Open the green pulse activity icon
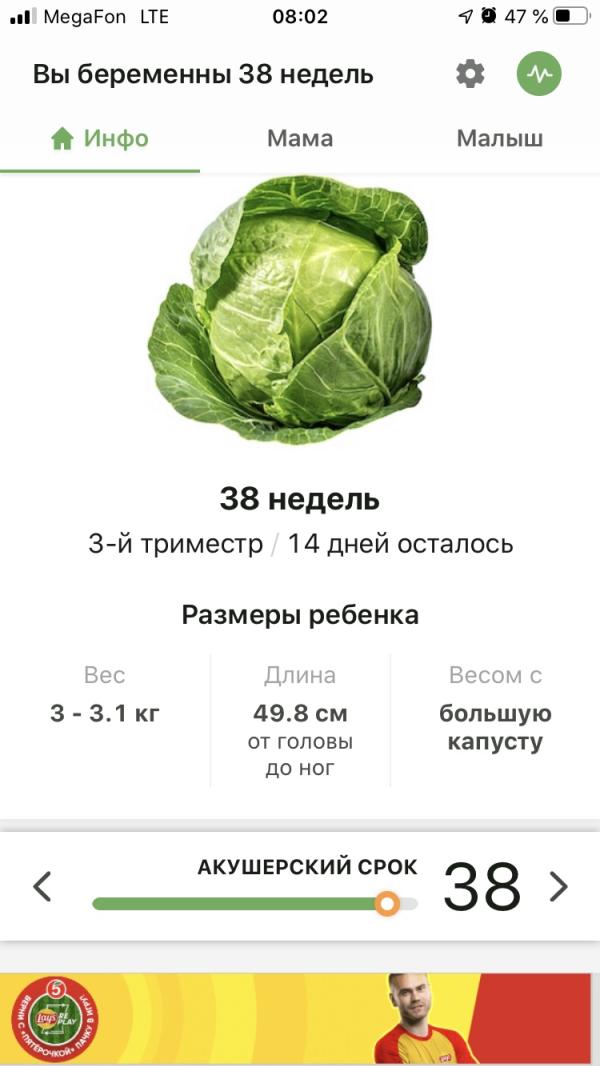This screenshot has height=1066, width=600. coord(539,74)
